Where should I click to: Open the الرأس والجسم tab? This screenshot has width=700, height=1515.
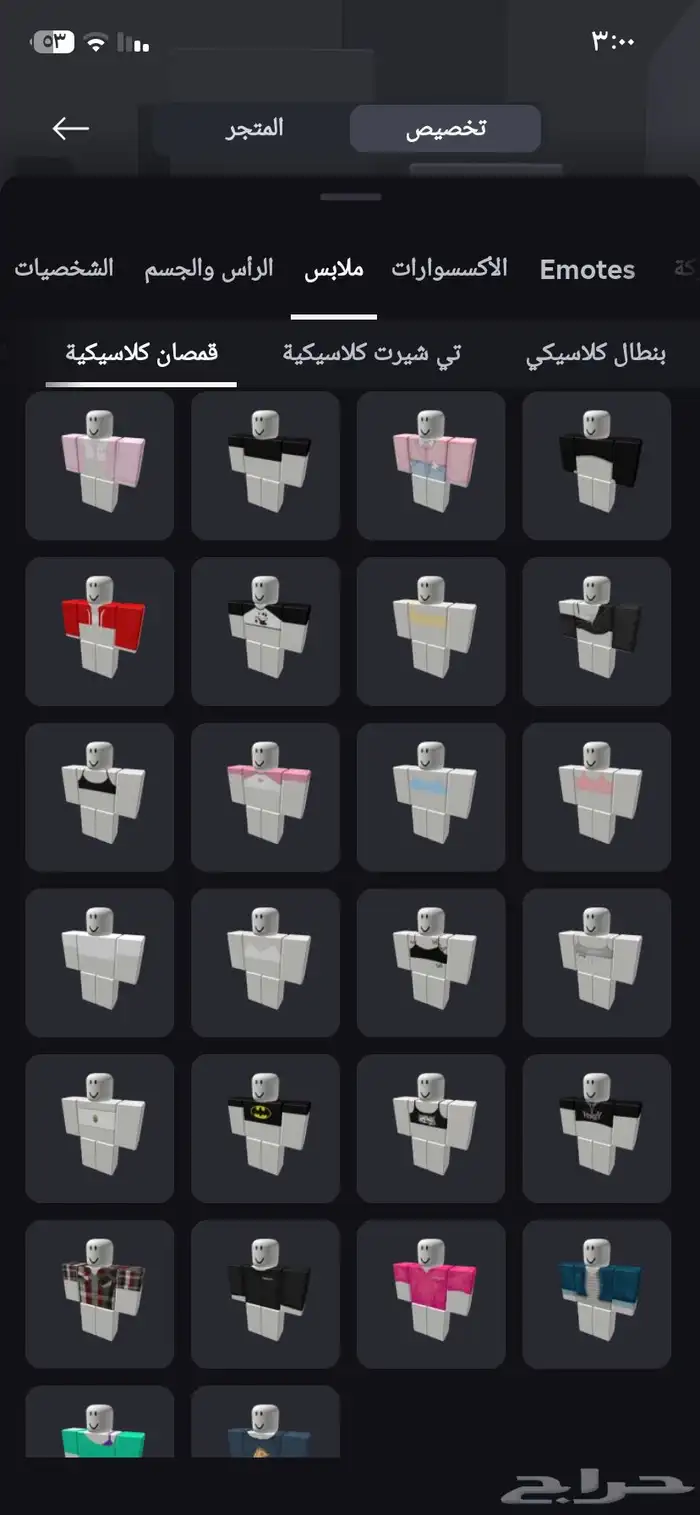[x=209, y=269]
